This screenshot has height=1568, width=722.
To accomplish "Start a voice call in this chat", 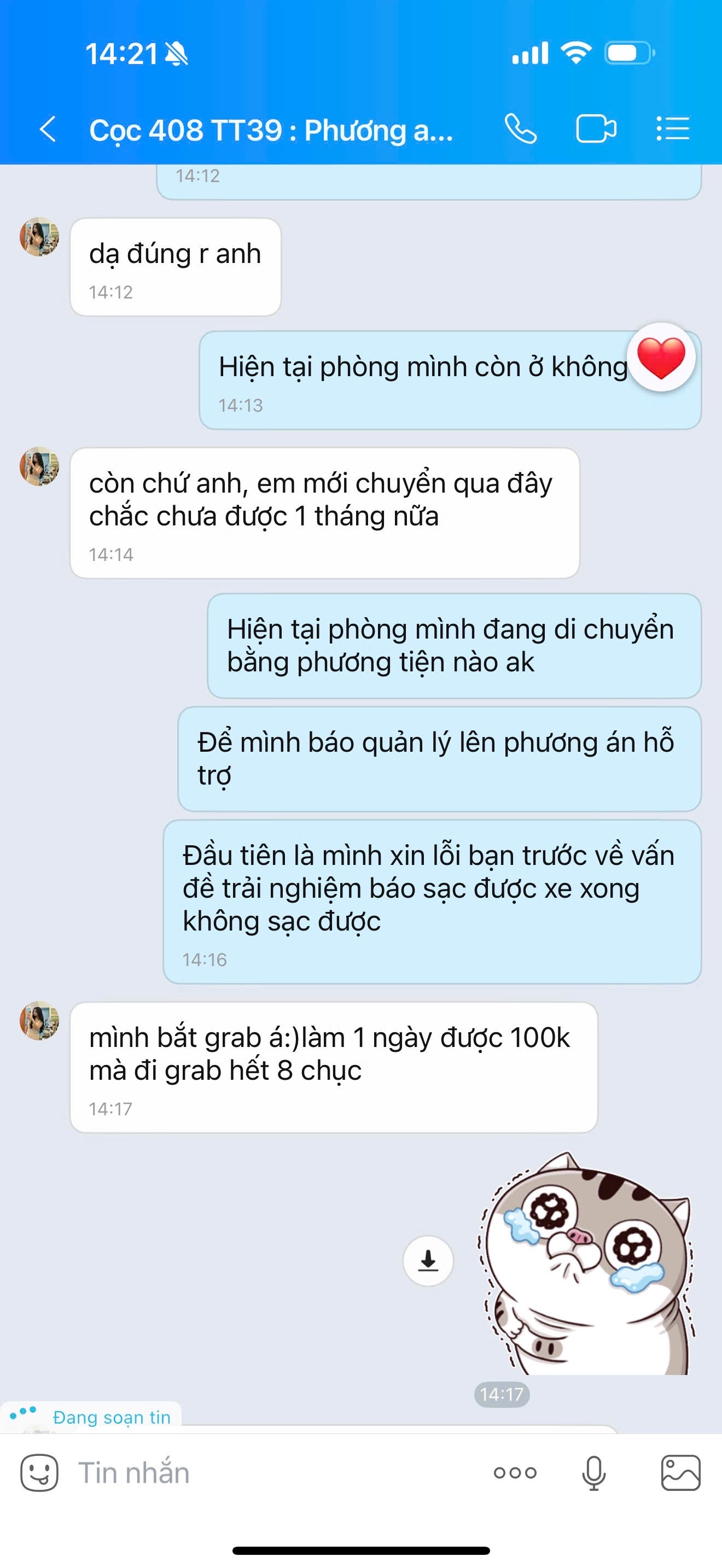I will 521,129.
